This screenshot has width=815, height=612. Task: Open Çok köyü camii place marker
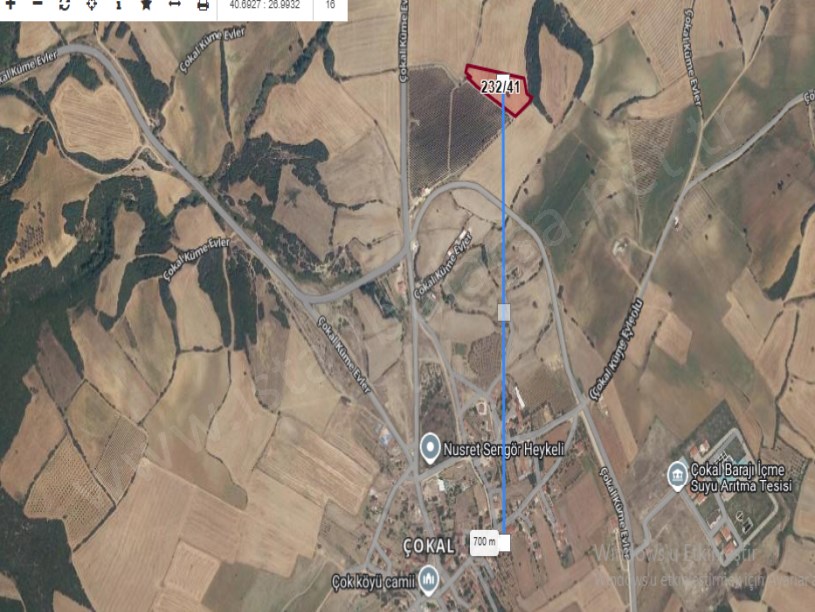click(429, 577)
